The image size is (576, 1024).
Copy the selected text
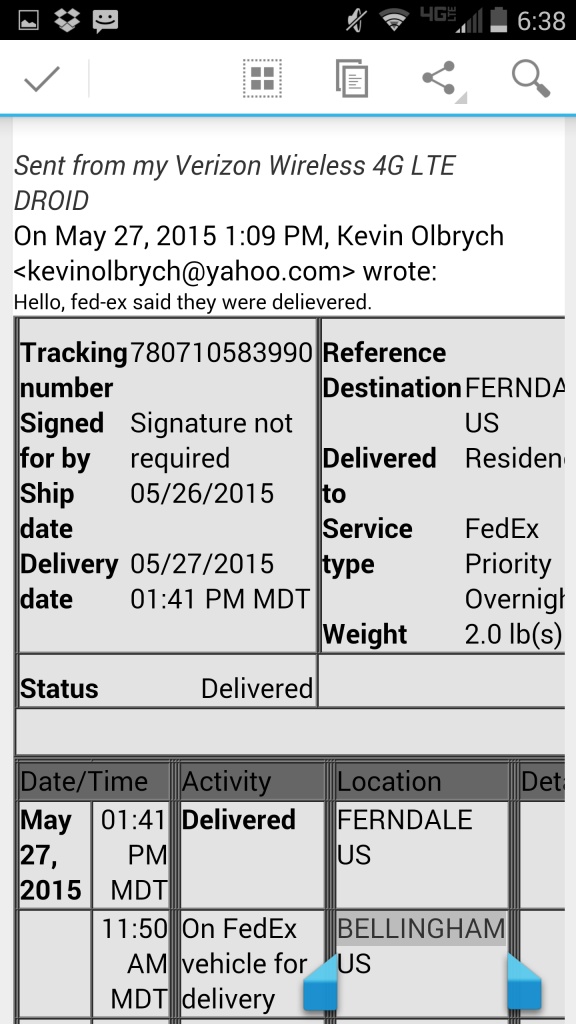click(351, 78)
